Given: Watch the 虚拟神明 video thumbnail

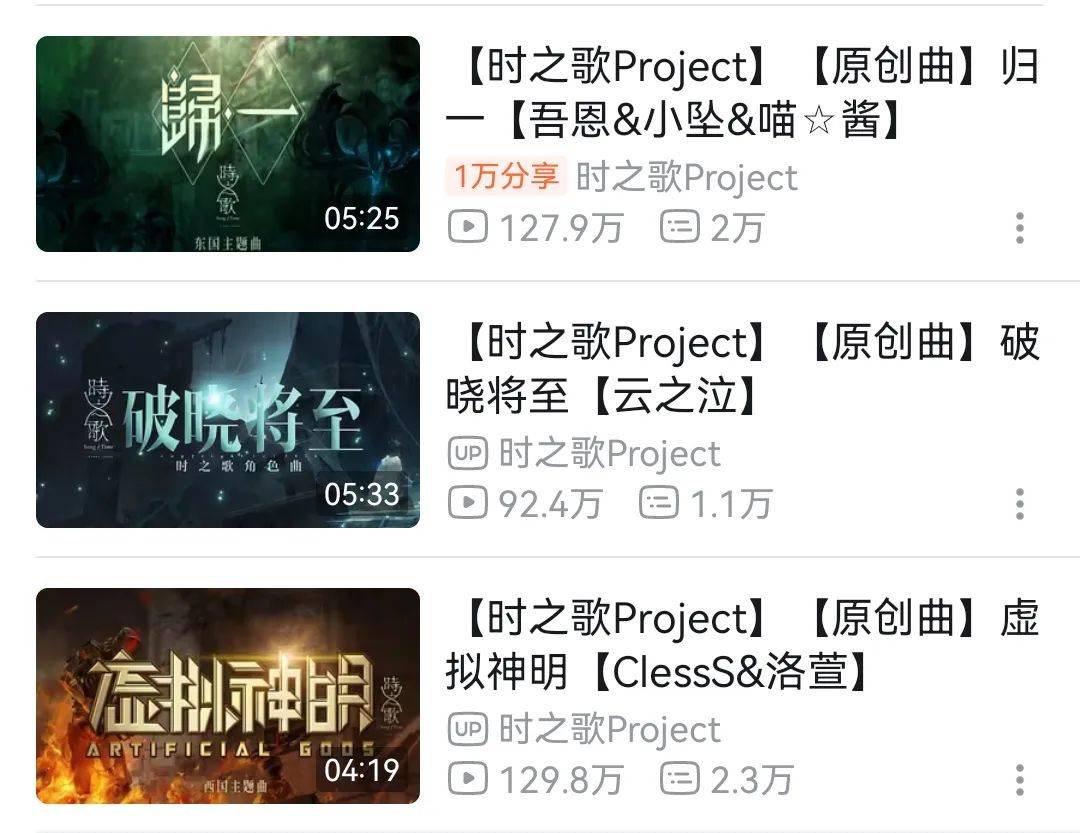Looking at the screenshot, I should click(228, 696).
